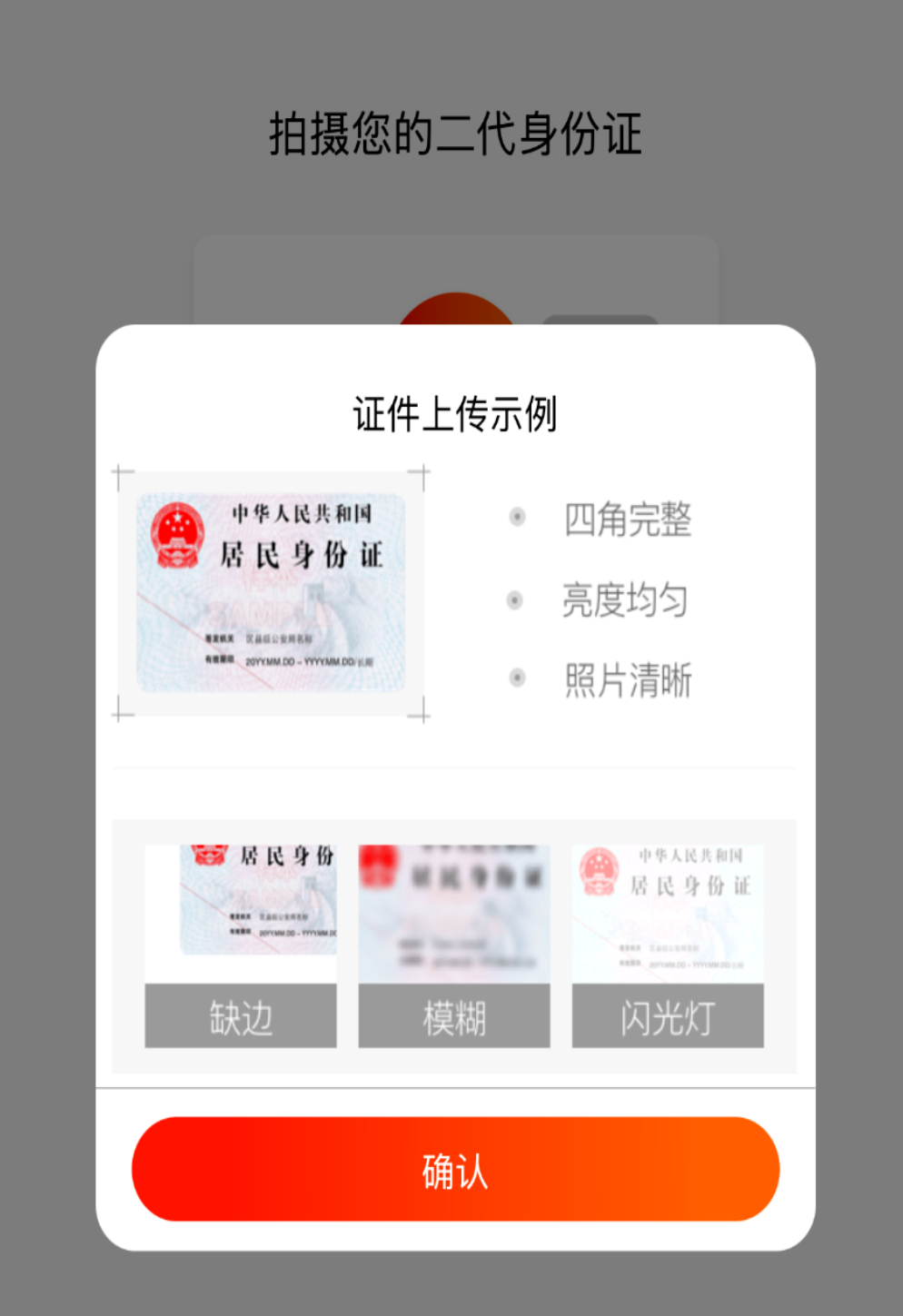The image size is (903, 1316).
Task: Confirm the ID upload example dialog
Action: point(455,1169)
